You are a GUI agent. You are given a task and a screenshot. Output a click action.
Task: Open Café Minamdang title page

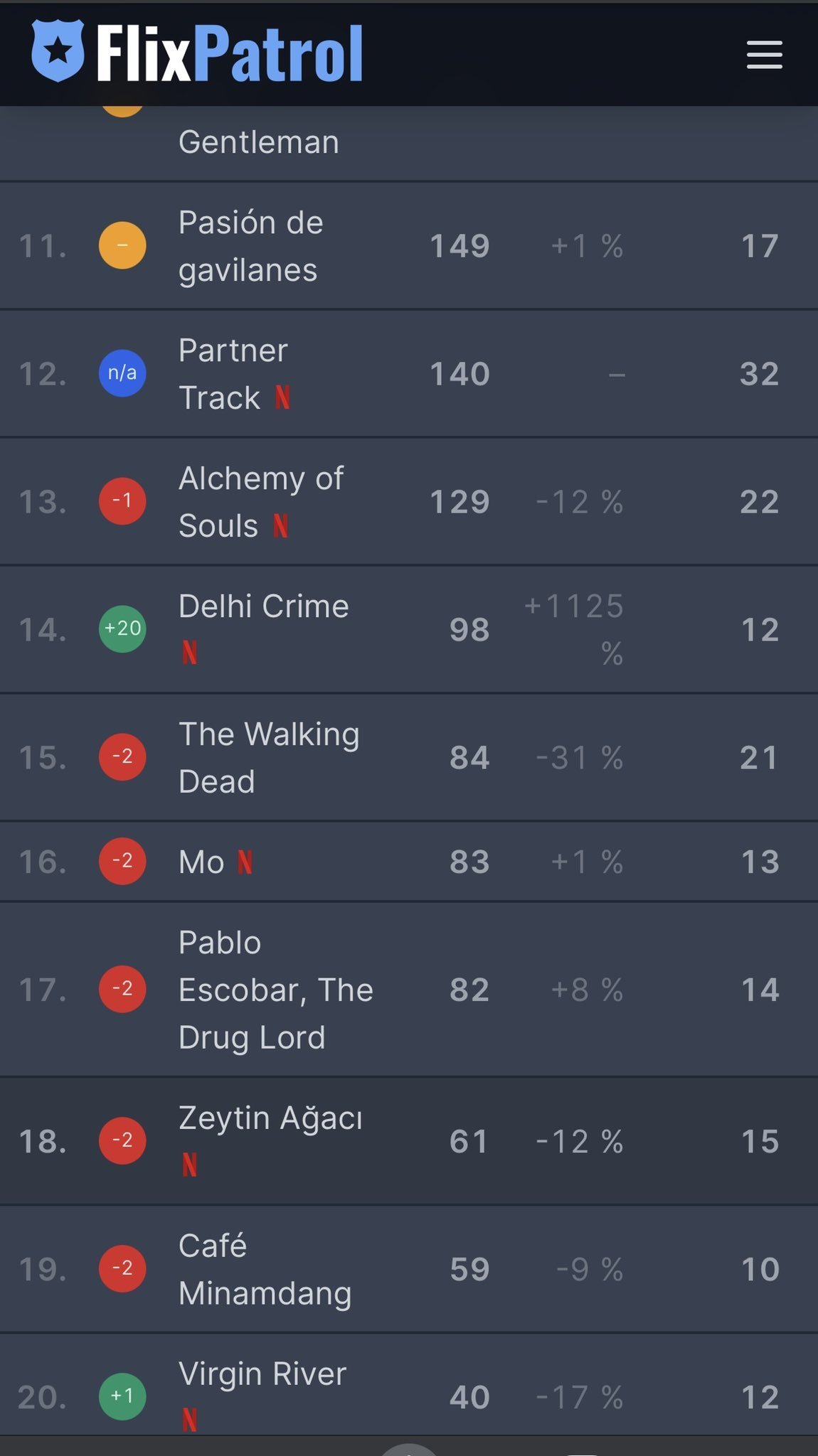point(265,1269)
